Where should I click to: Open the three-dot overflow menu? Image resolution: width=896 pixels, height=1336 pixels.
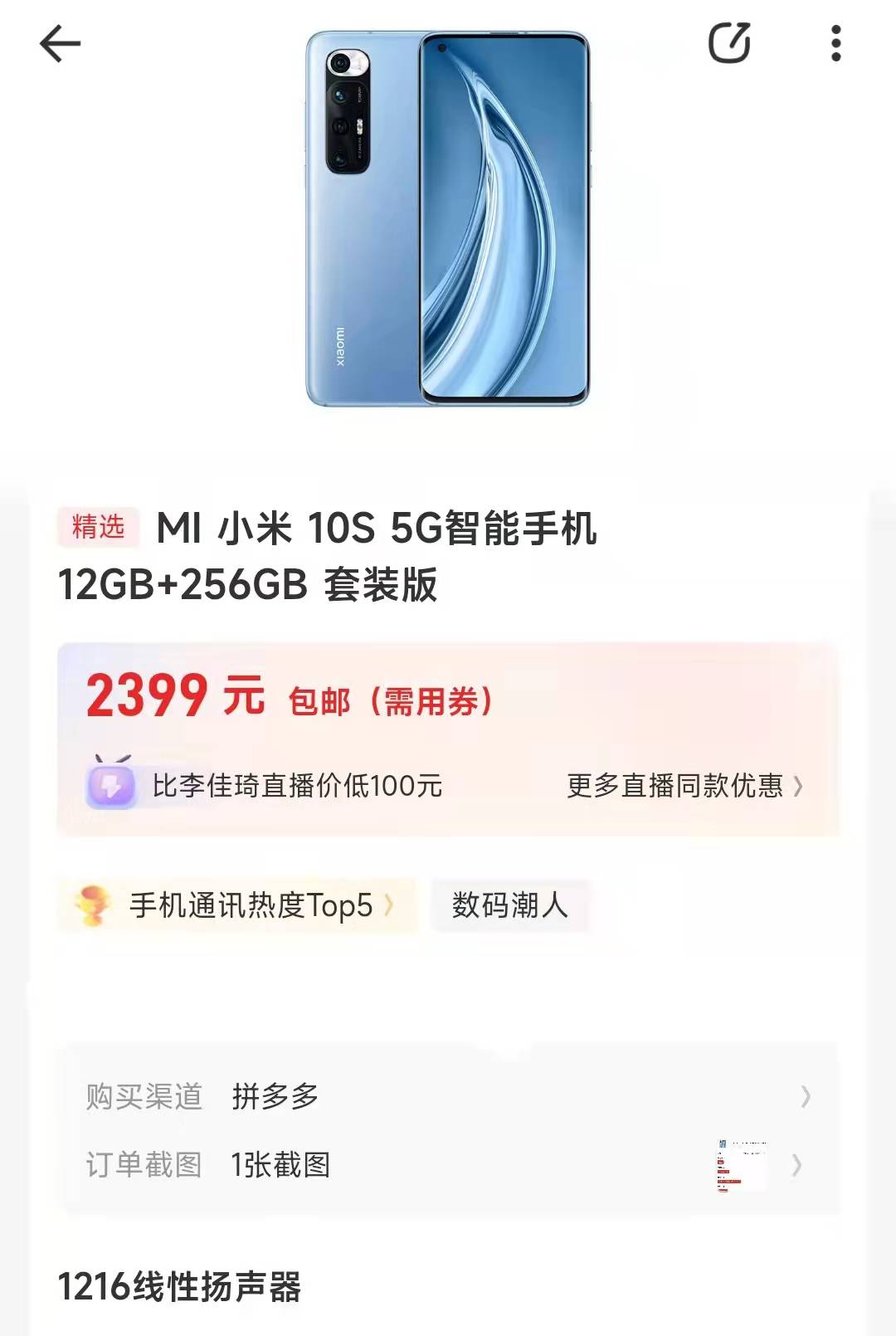pyautogui.click(x=835, y=41)
